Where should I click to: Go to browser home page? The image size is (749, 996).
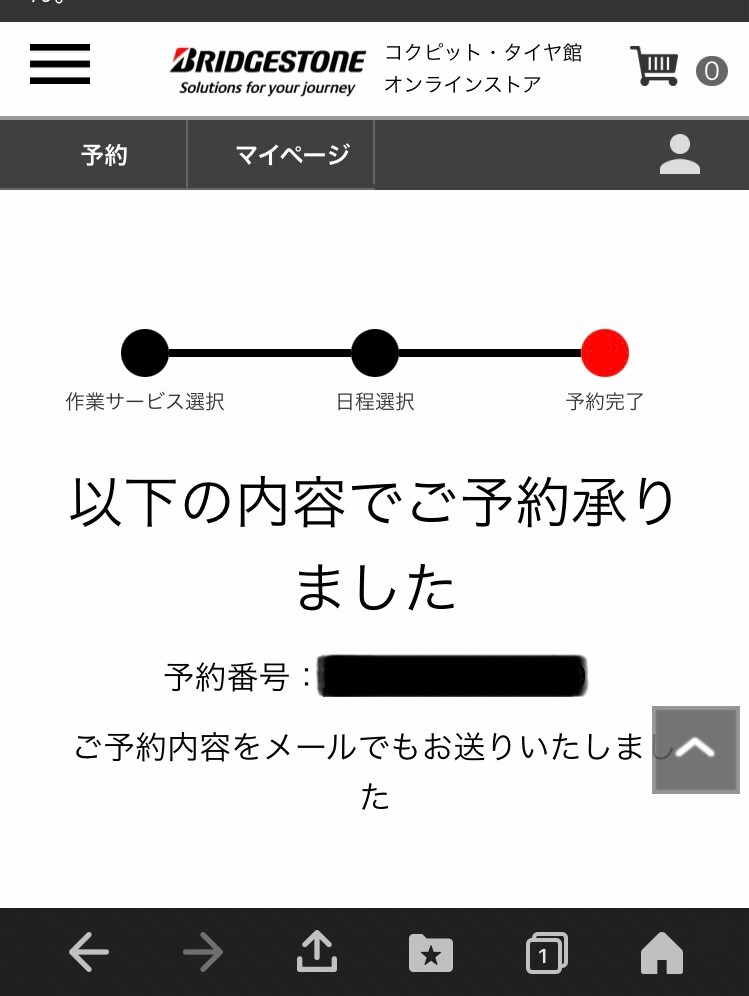click(x=661, y=953)
